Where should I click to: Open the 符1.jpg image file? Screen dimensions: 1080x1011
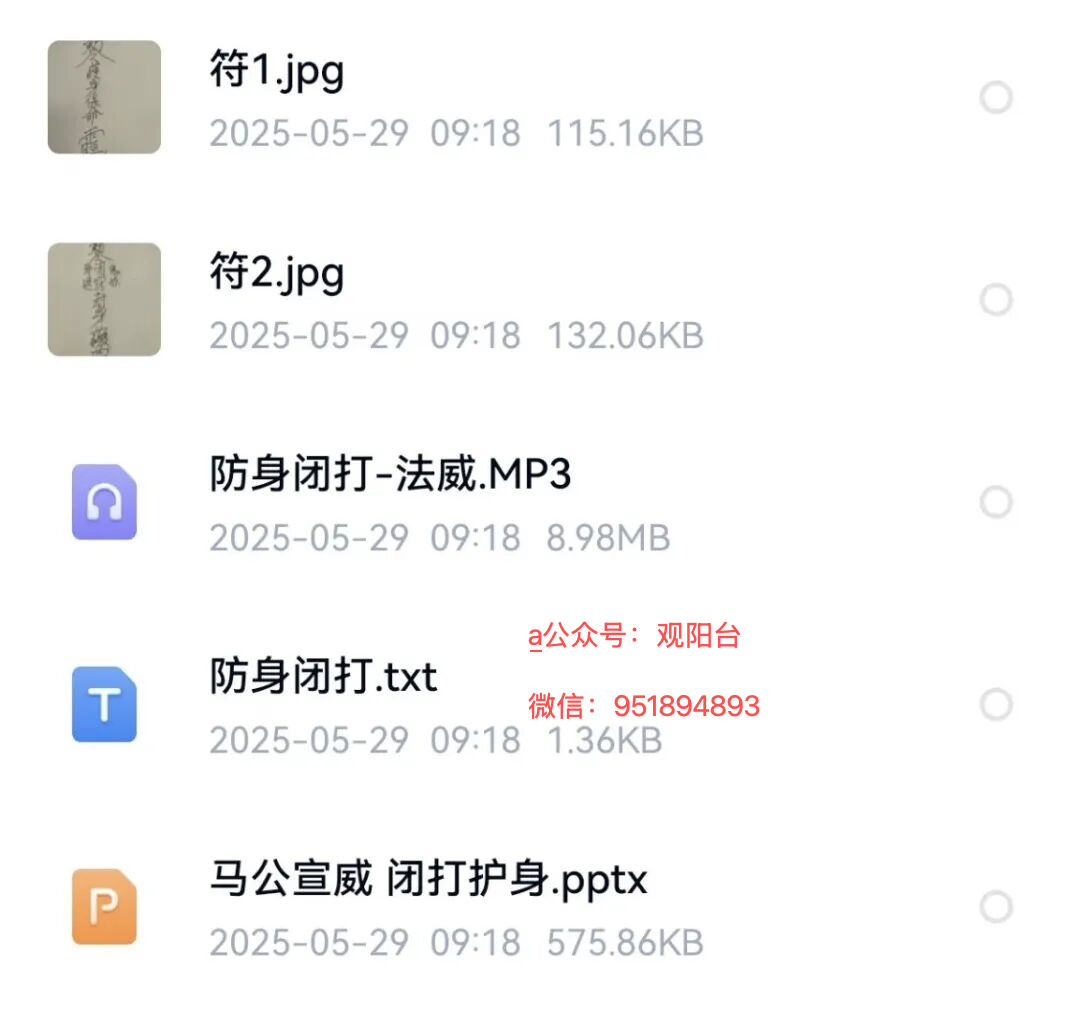(x=277, y=73)
